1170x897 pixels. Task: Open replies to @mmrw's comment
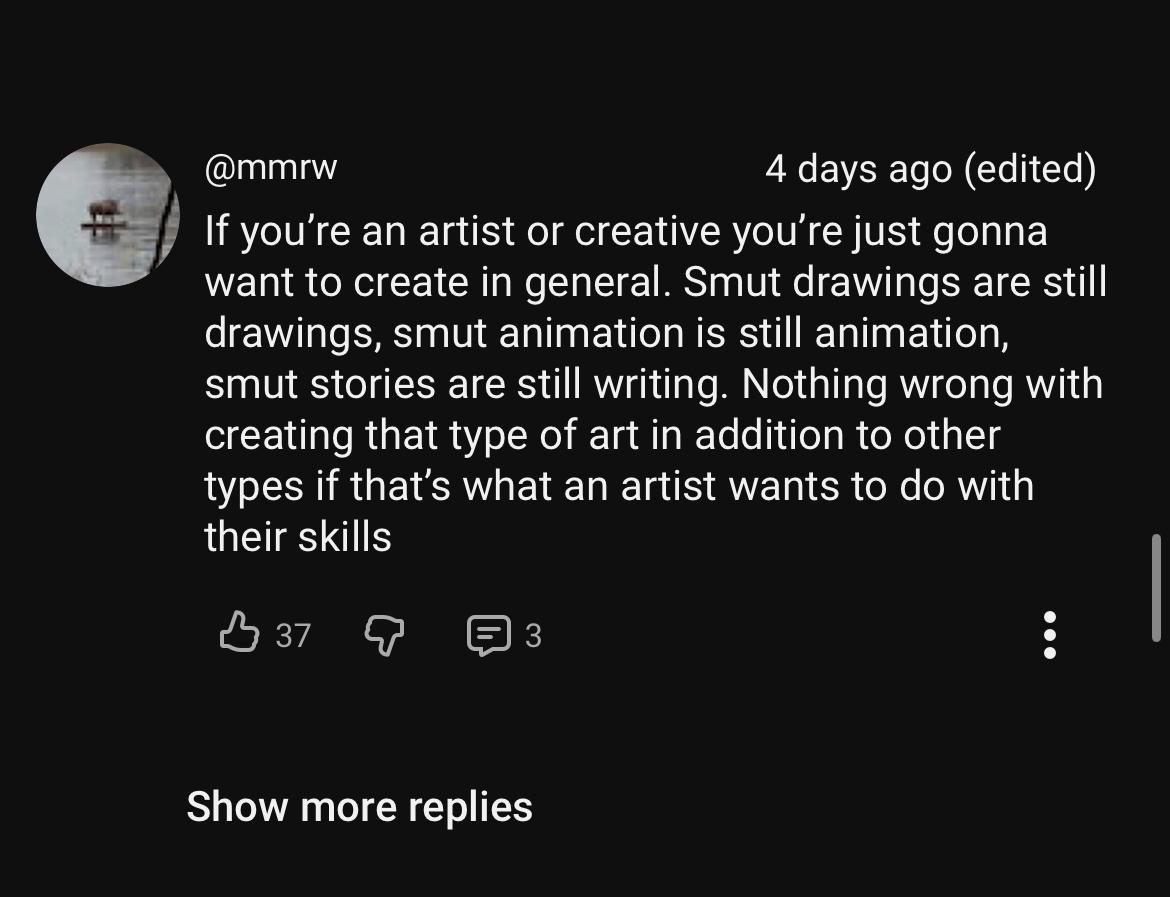(489, 635)
